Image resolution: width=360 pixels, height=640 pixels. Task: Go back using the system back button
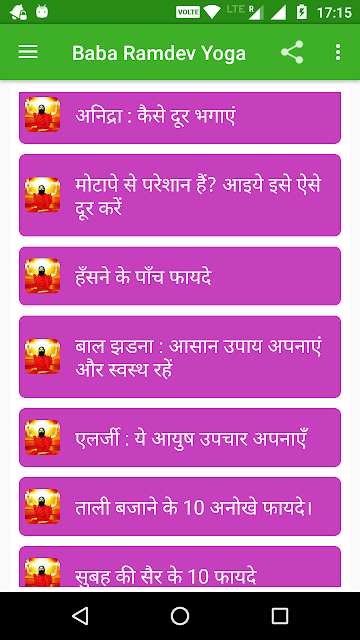pos(80,616)
